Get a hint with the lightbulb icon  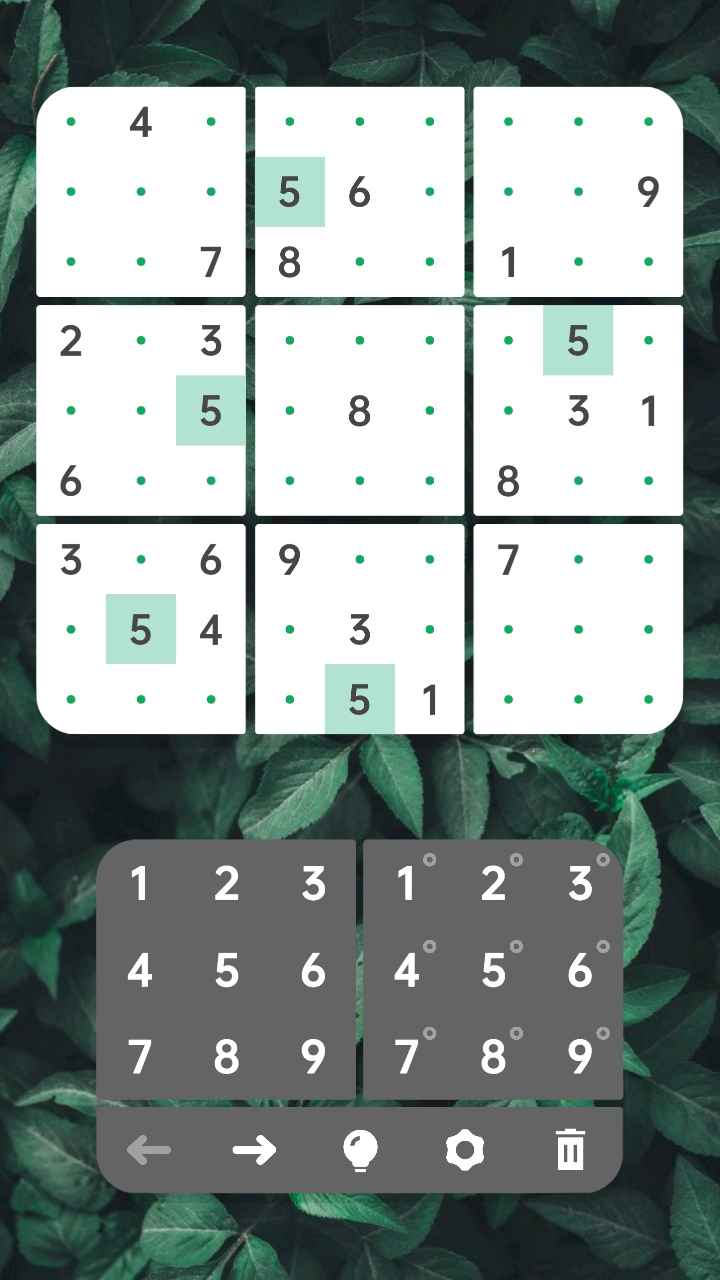(x=360, y=1151)
